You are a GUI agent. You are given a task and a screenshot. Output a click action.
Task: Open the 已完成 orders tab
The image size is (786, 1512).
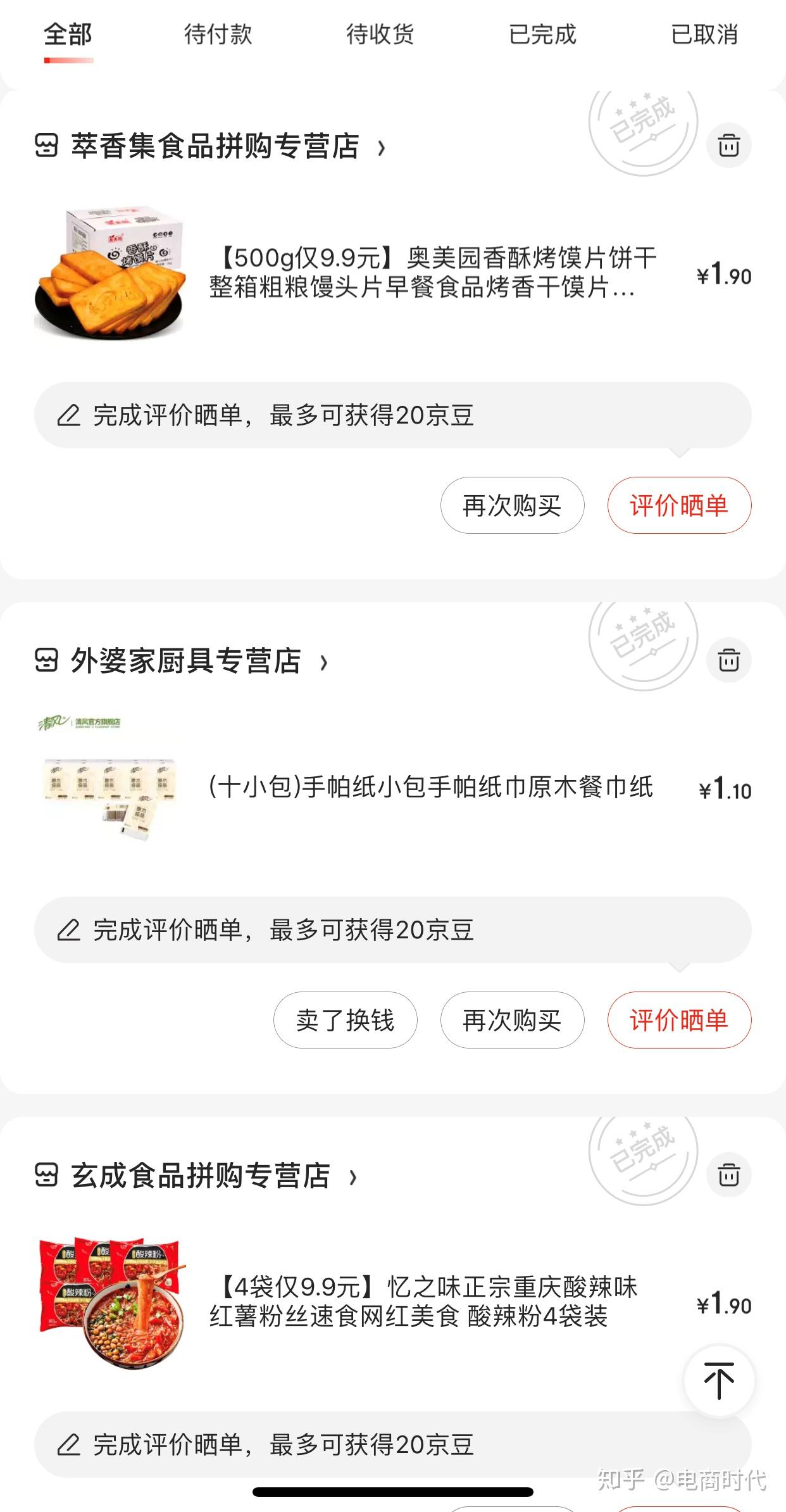542,34
